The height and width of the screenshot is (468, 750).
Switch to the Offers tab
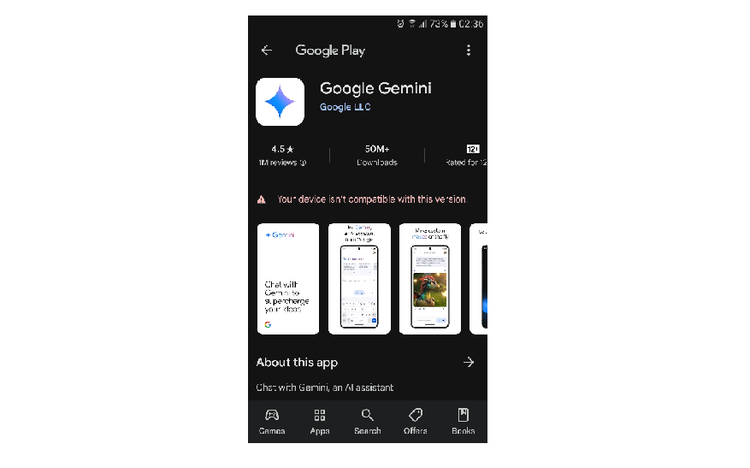(415, 421)
